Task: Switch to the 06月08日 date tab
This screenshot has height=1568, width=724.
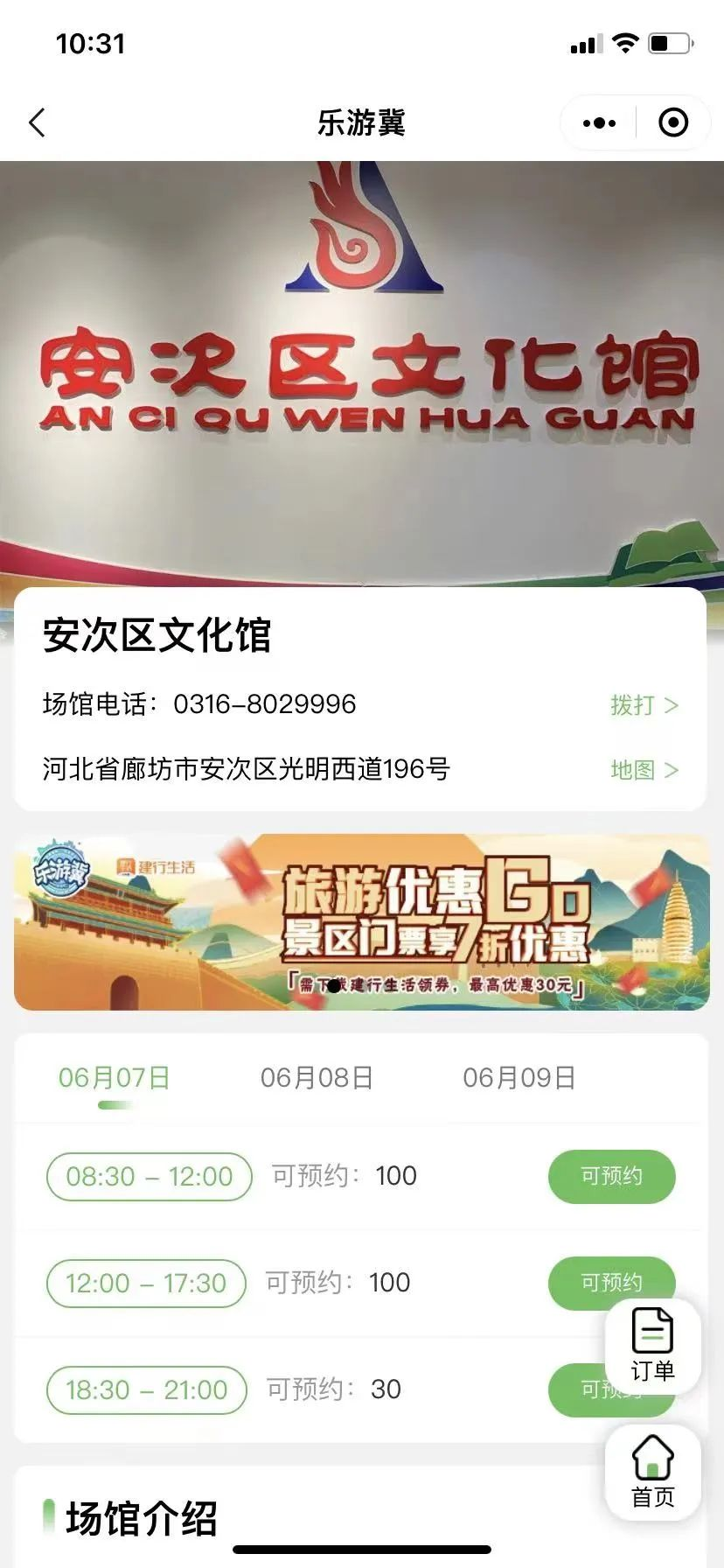Action: [317, 1078]
